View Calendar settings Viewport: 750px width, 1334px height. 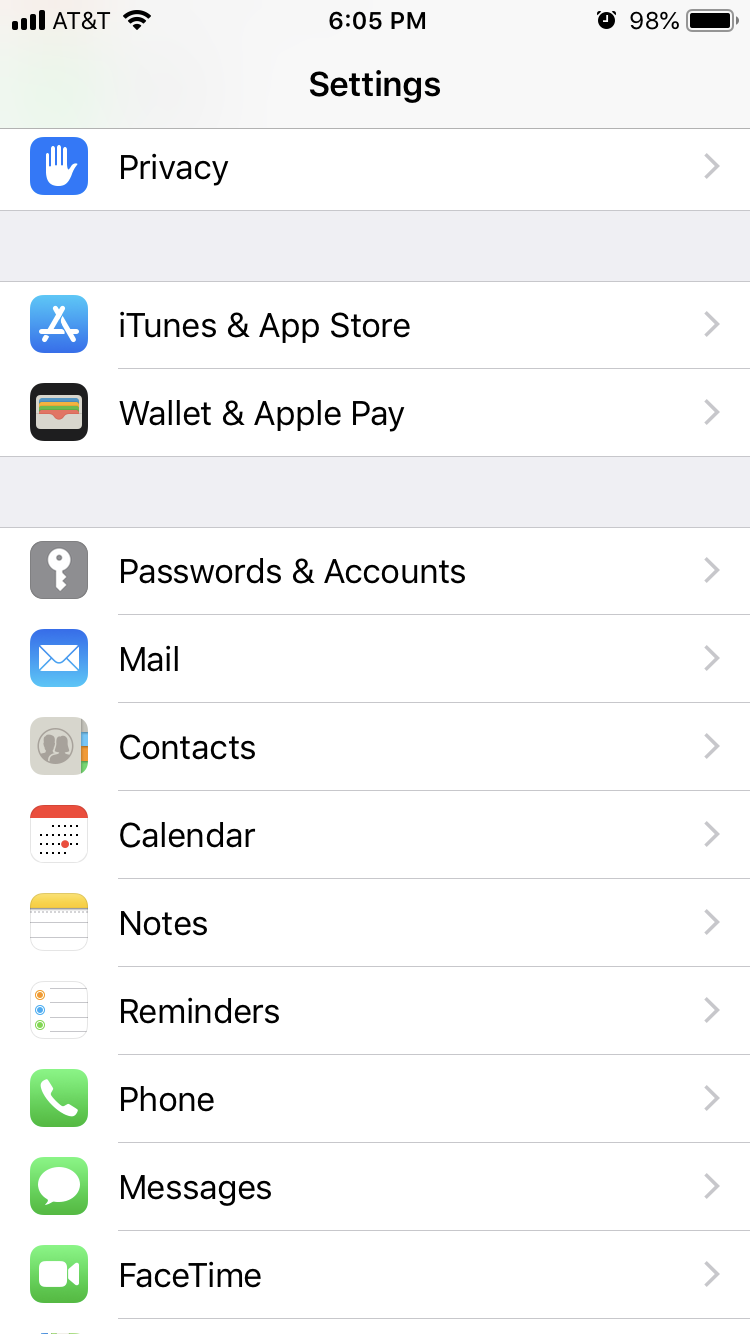(x=374, y=835)
